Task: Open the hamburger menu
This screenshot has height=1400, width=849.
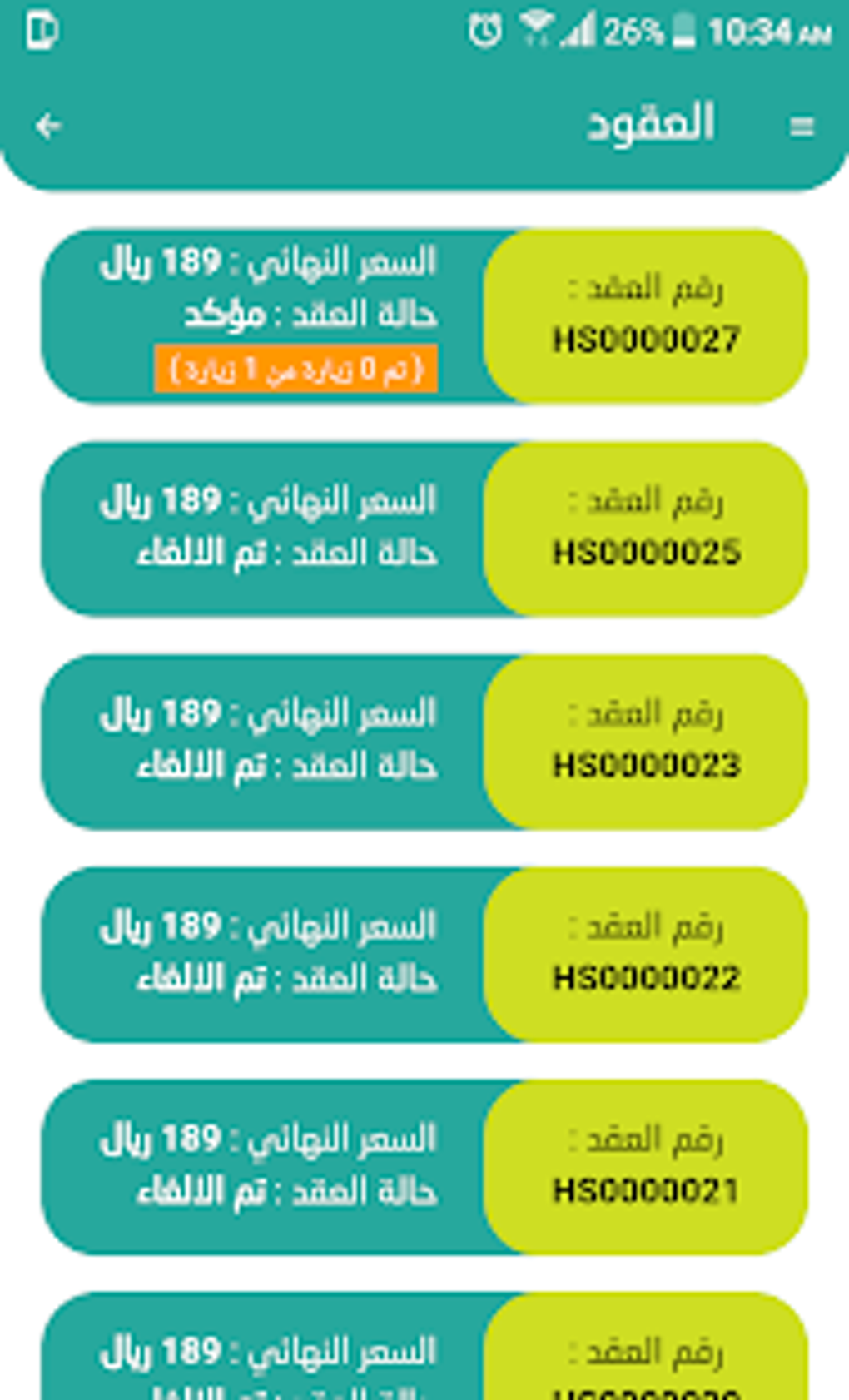Action: coord(802,127)
